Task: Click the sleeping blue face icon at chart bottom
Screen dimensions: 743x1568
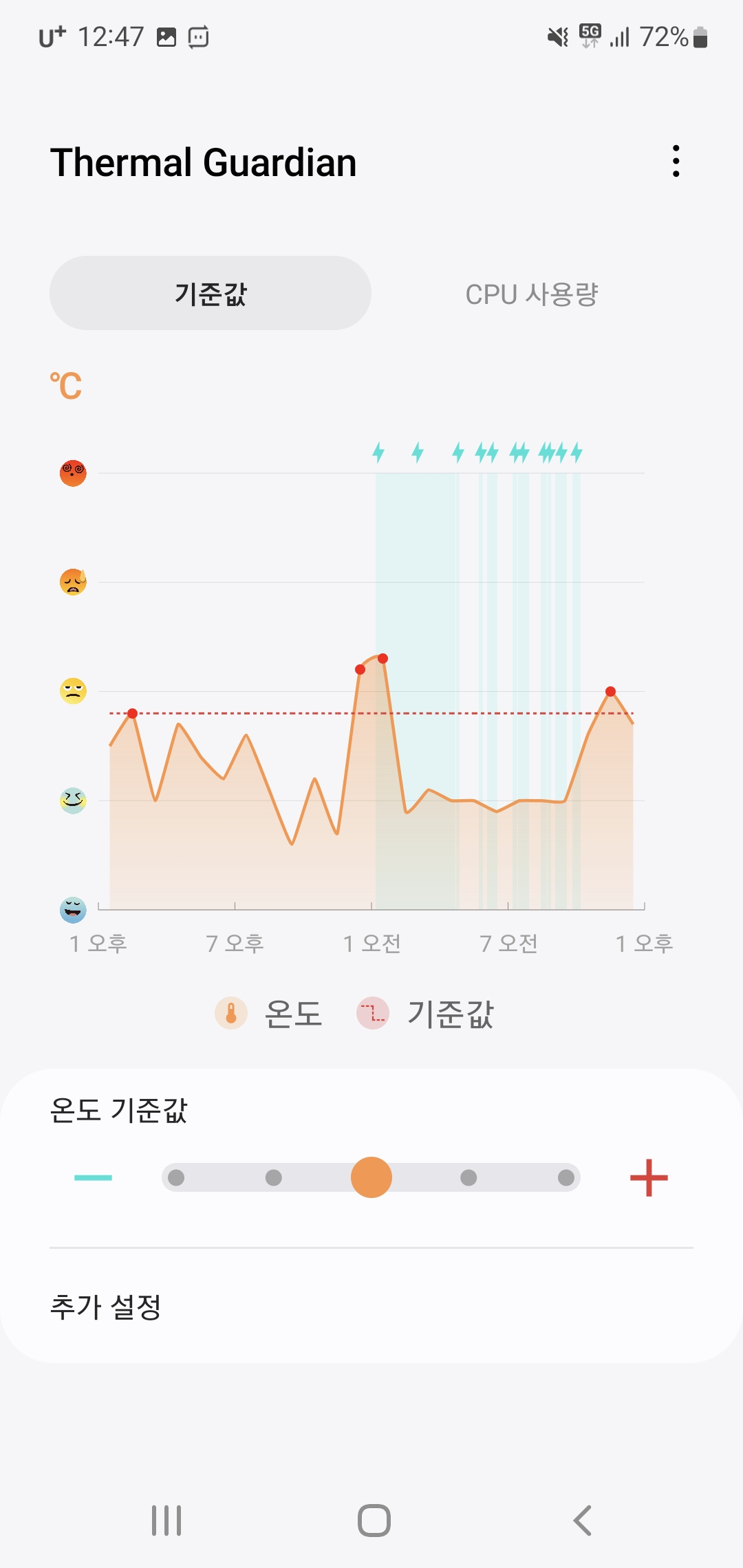Action: click(72, 911)
